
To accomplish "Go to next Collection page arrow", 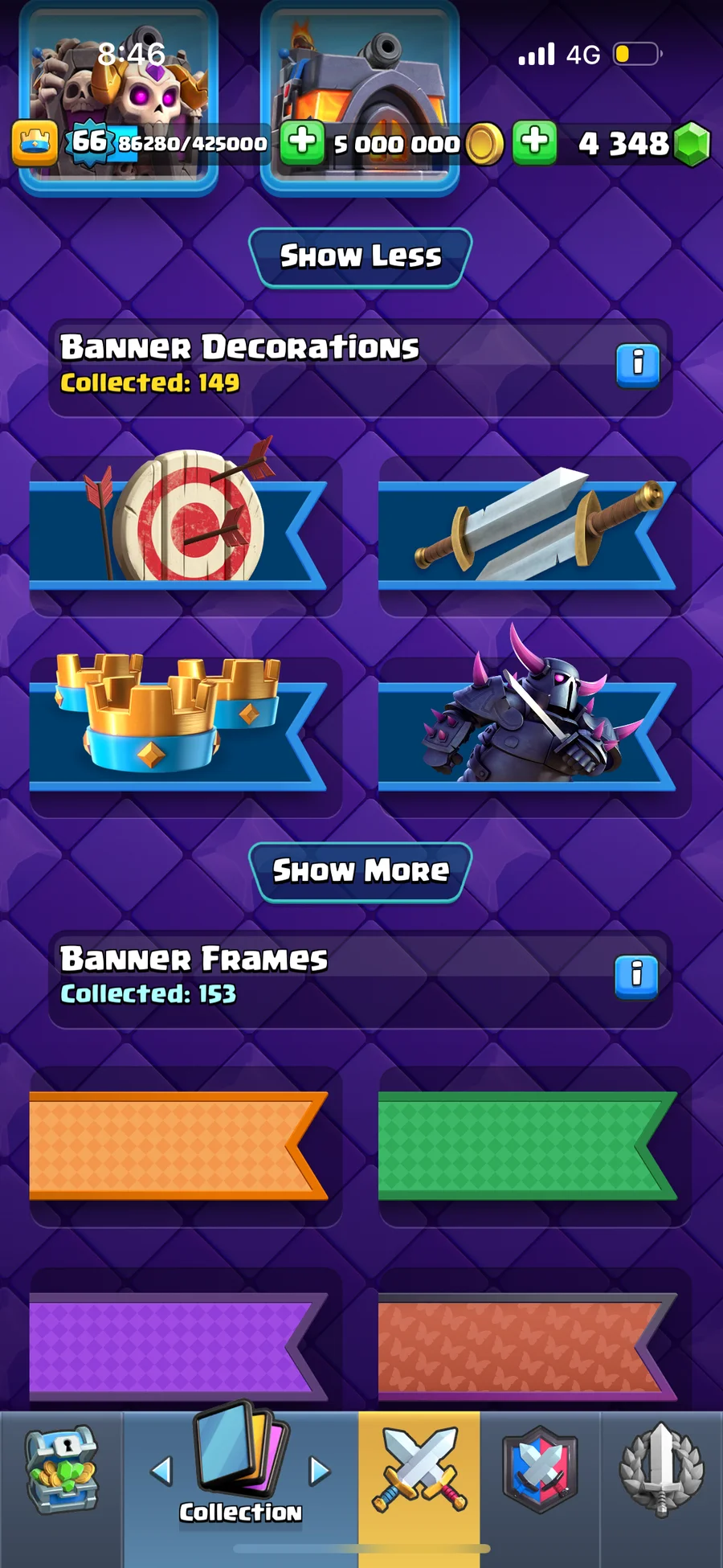I will 320,1471.
